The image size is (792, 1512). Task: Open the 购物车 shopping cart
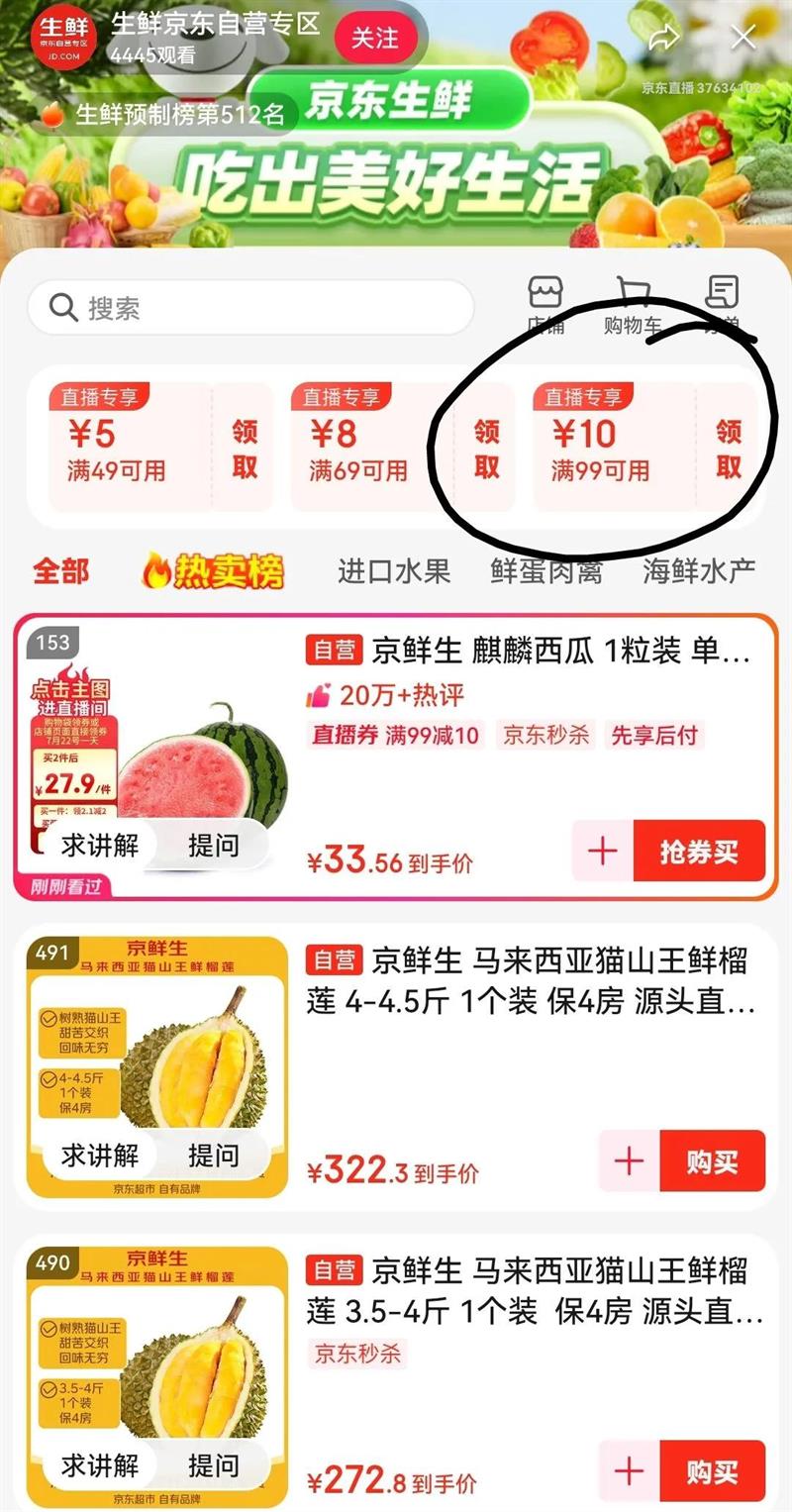click(634, 304)
